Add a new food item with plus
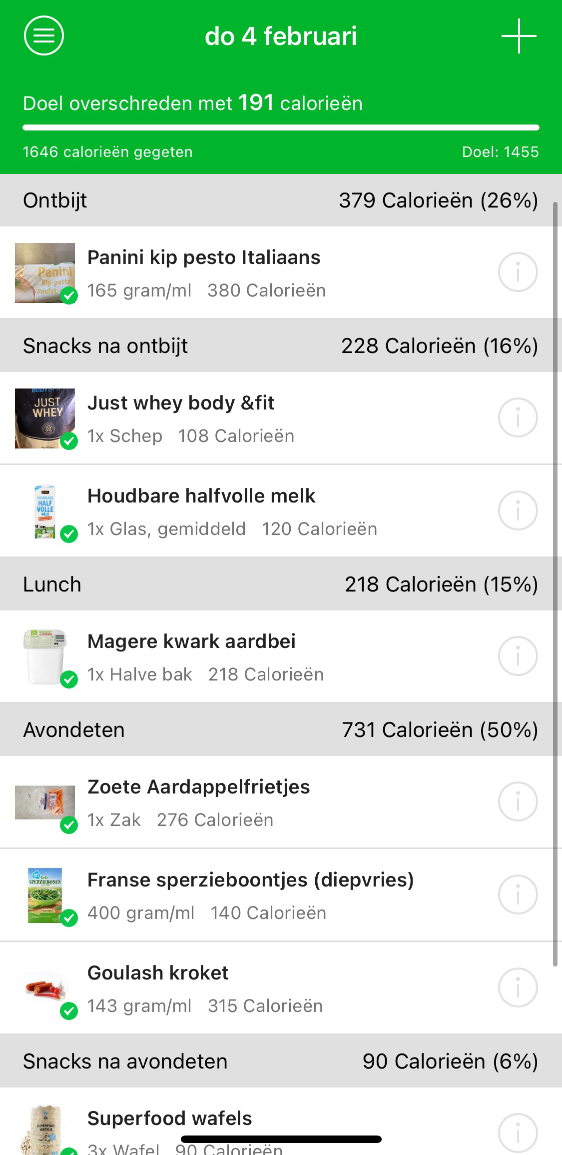This screenshot has width=562, height=1155. 519,35
